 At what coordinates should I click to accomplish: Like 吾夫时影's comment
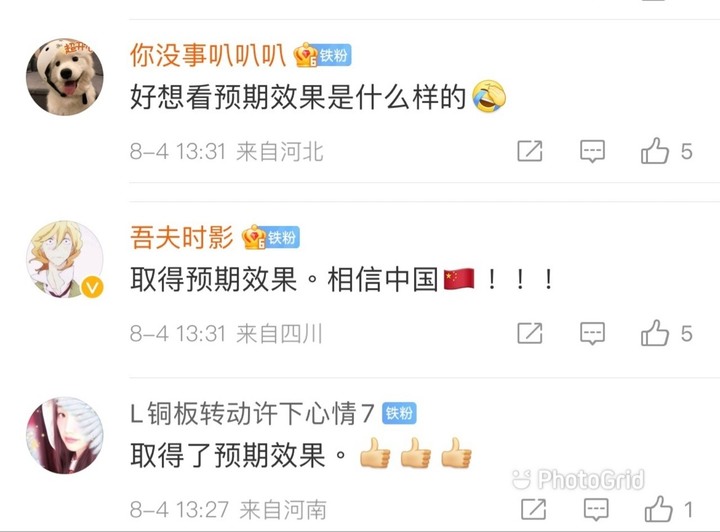point(655,332)
